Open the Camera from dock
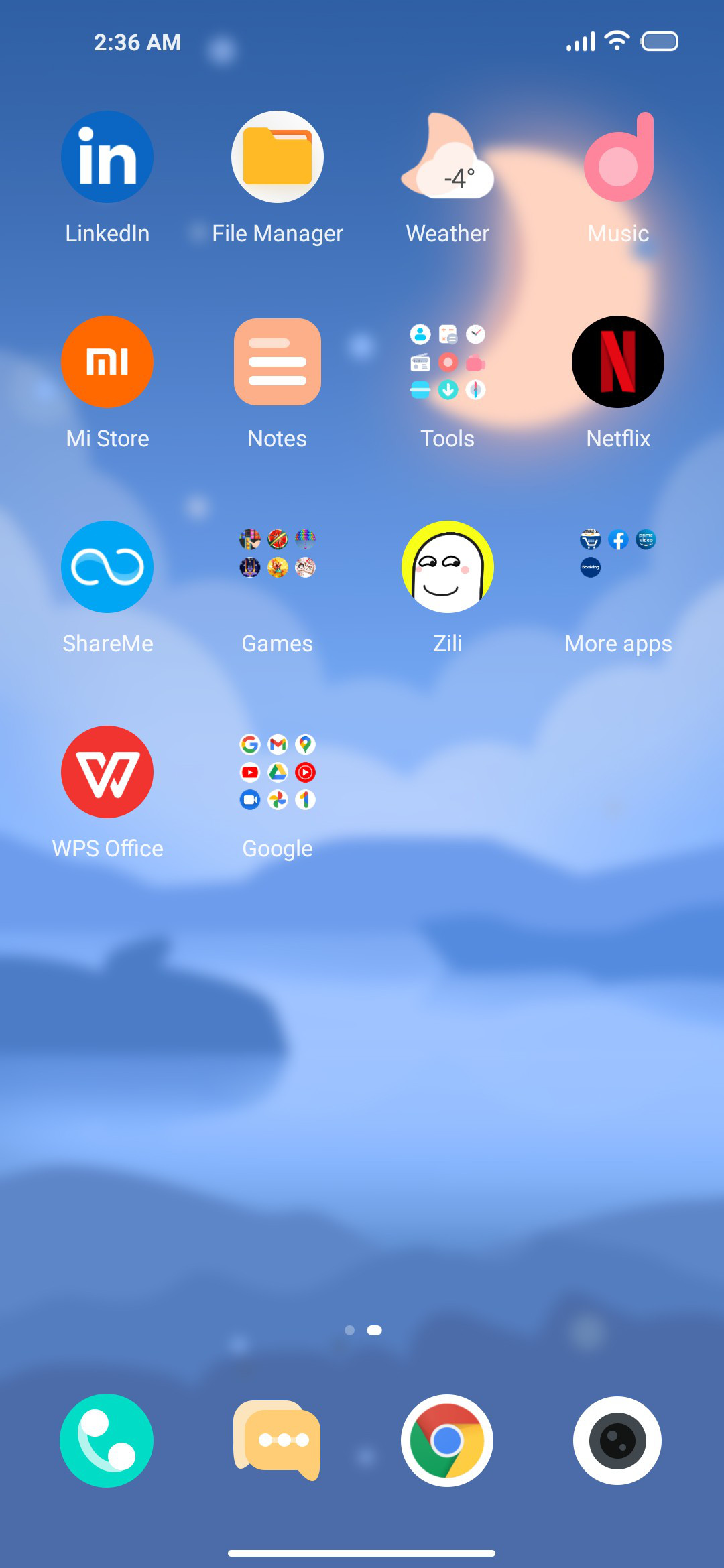Image resolution: width=724 pixels, height=1568 pixels. [x=617, y=1441]
